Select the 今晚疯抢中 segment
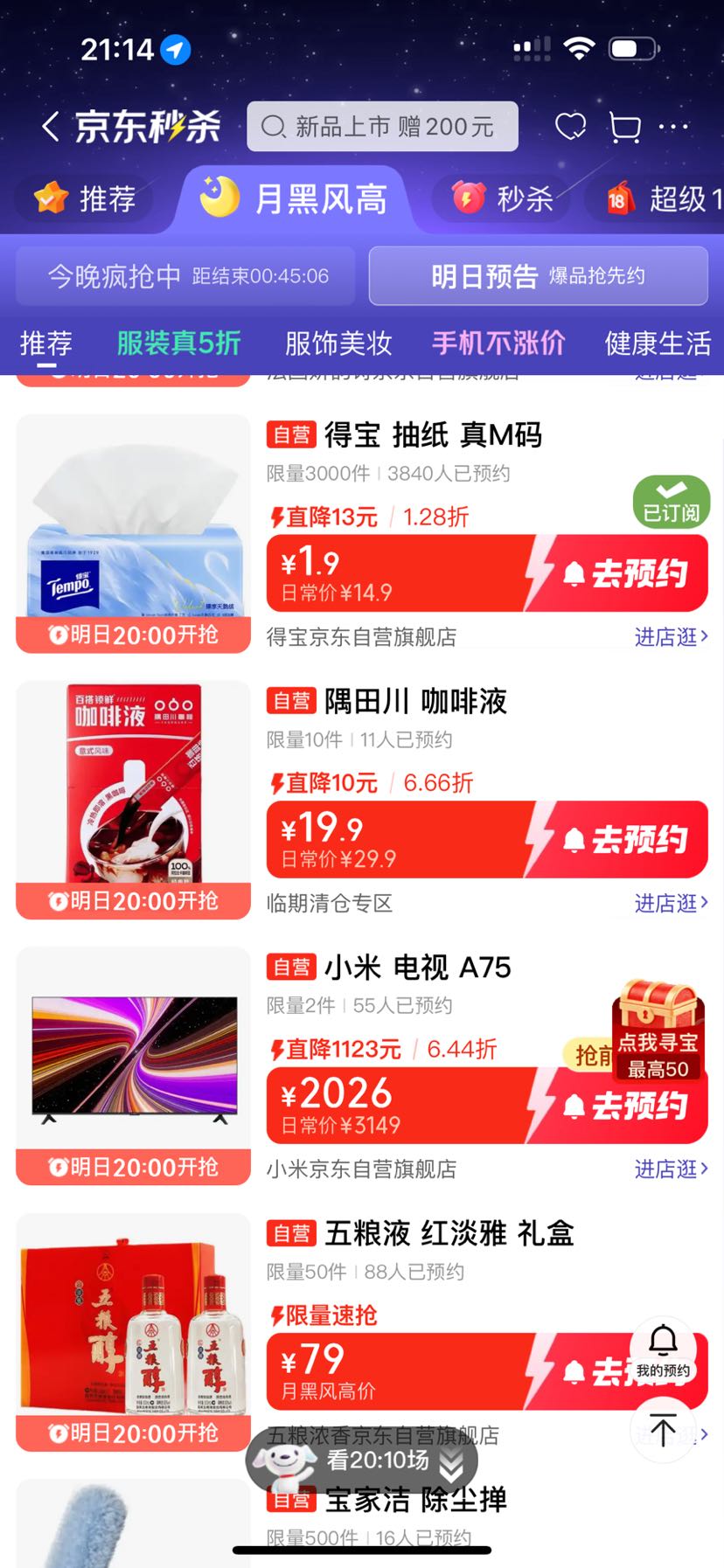Image resolution: width=724 pixels, height=1568 pixels. tap(186, 276)
